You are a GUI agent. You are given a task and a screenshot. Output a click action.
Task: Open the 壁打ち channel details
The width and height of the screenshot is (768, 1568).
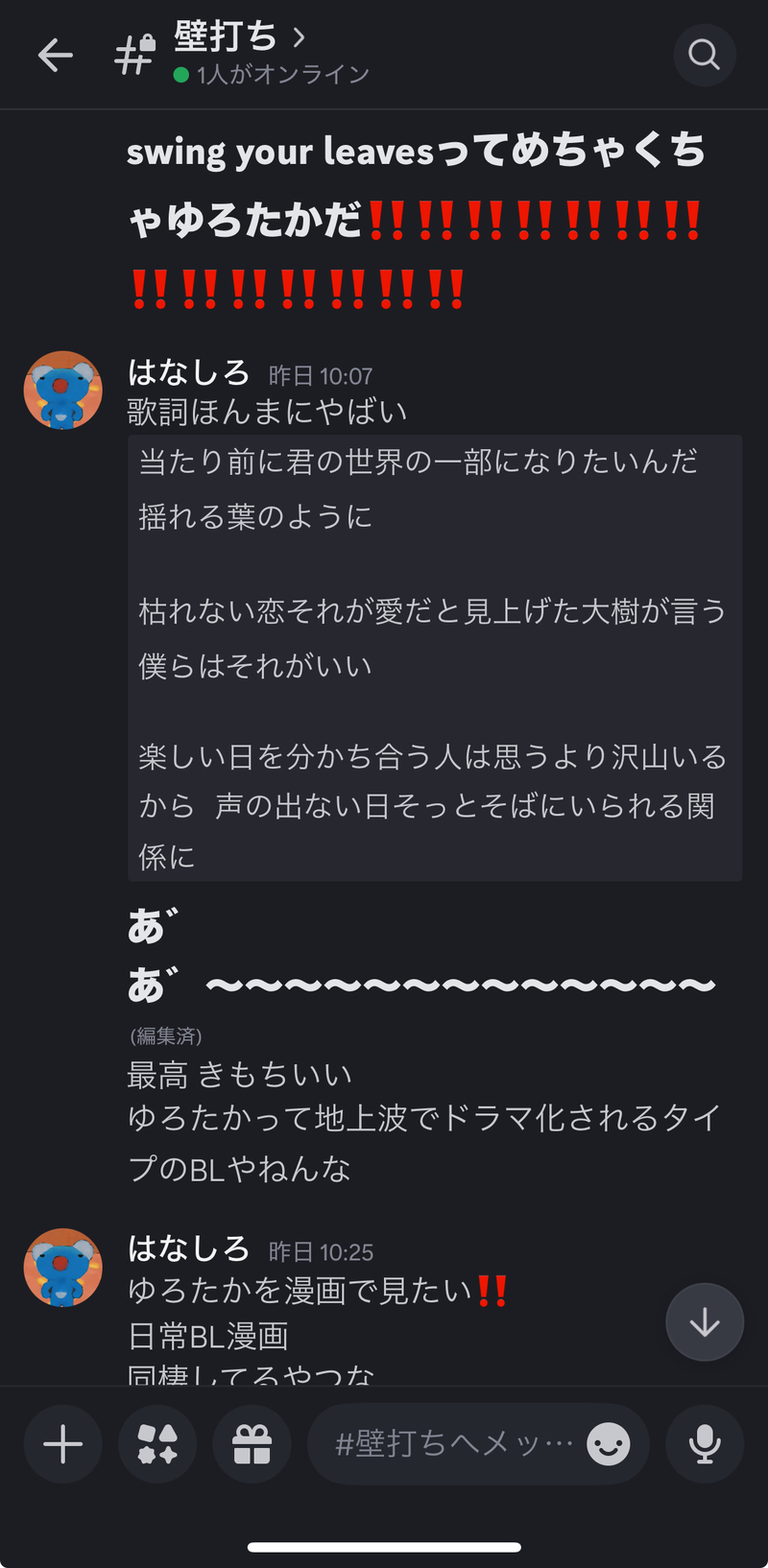click(240, 38)
